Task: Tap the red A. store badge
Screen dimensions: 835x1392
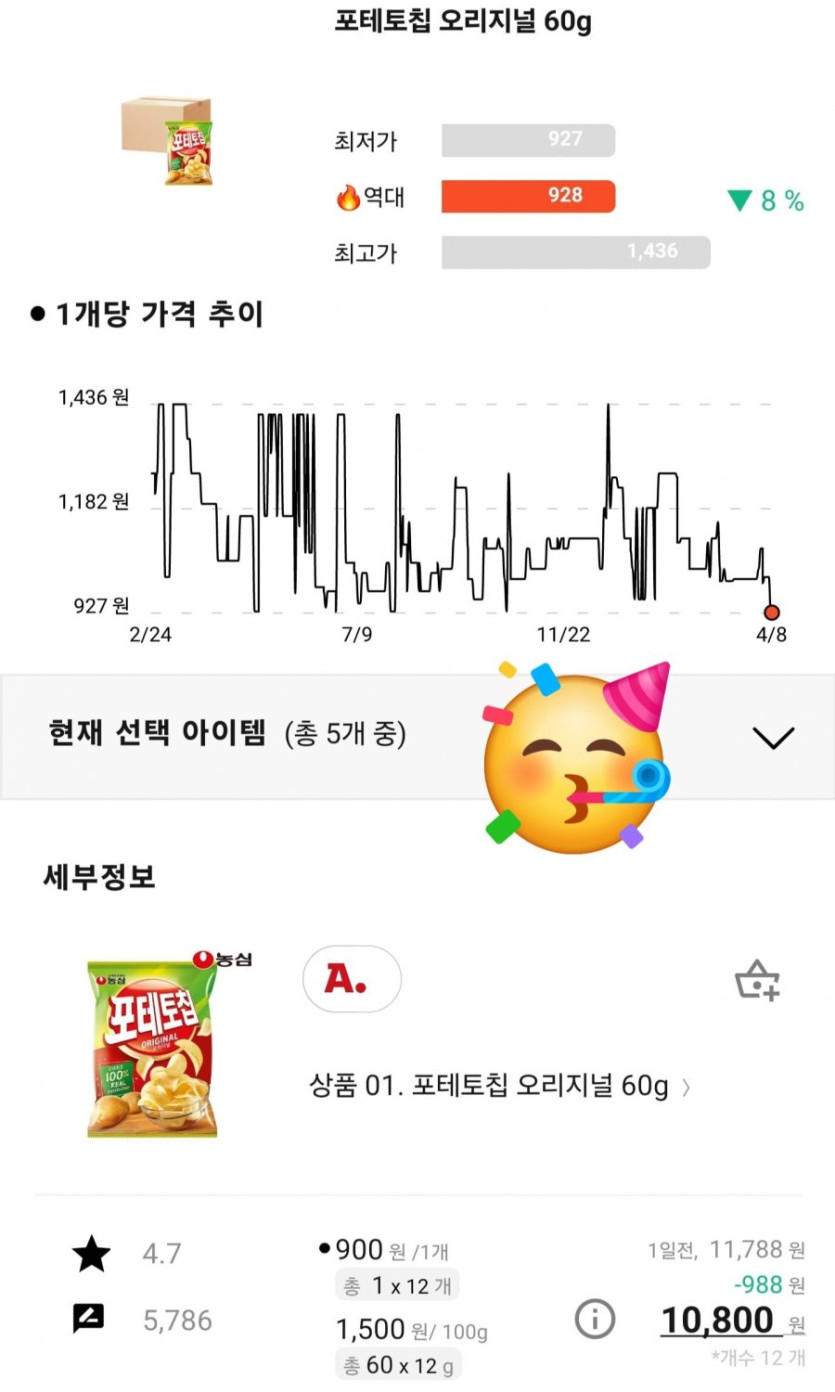Action: coord(351,980)
